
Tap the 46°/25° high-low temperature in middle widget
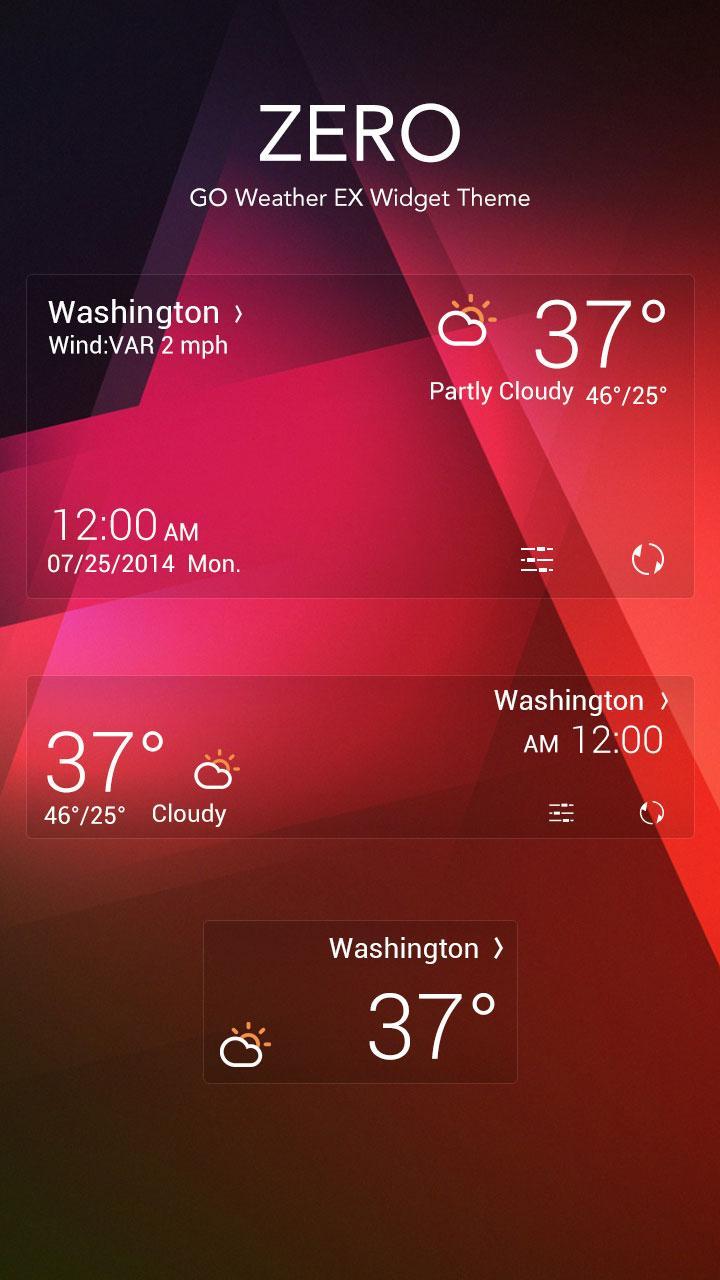pyautogui.click(x=85, y=812)
